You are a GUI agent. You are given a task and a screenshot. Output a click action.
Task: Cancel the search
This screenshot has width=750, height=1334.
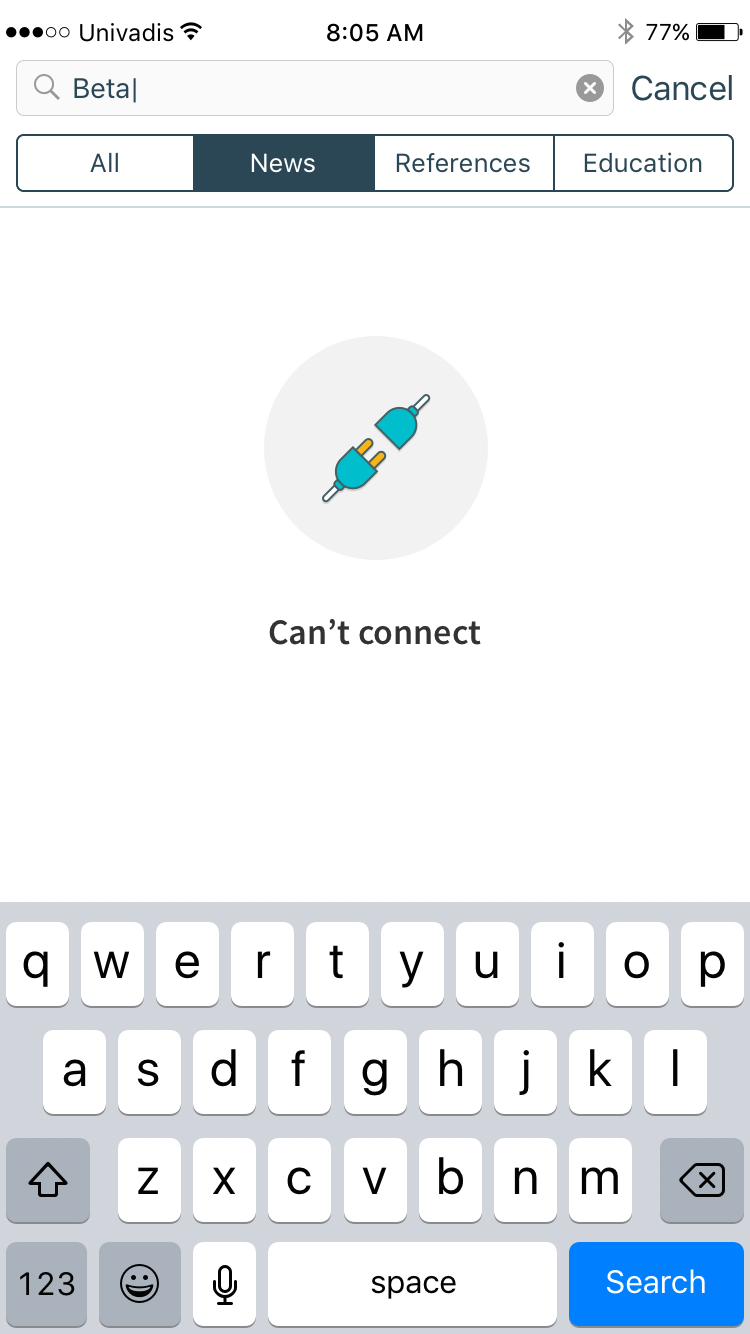682,88
